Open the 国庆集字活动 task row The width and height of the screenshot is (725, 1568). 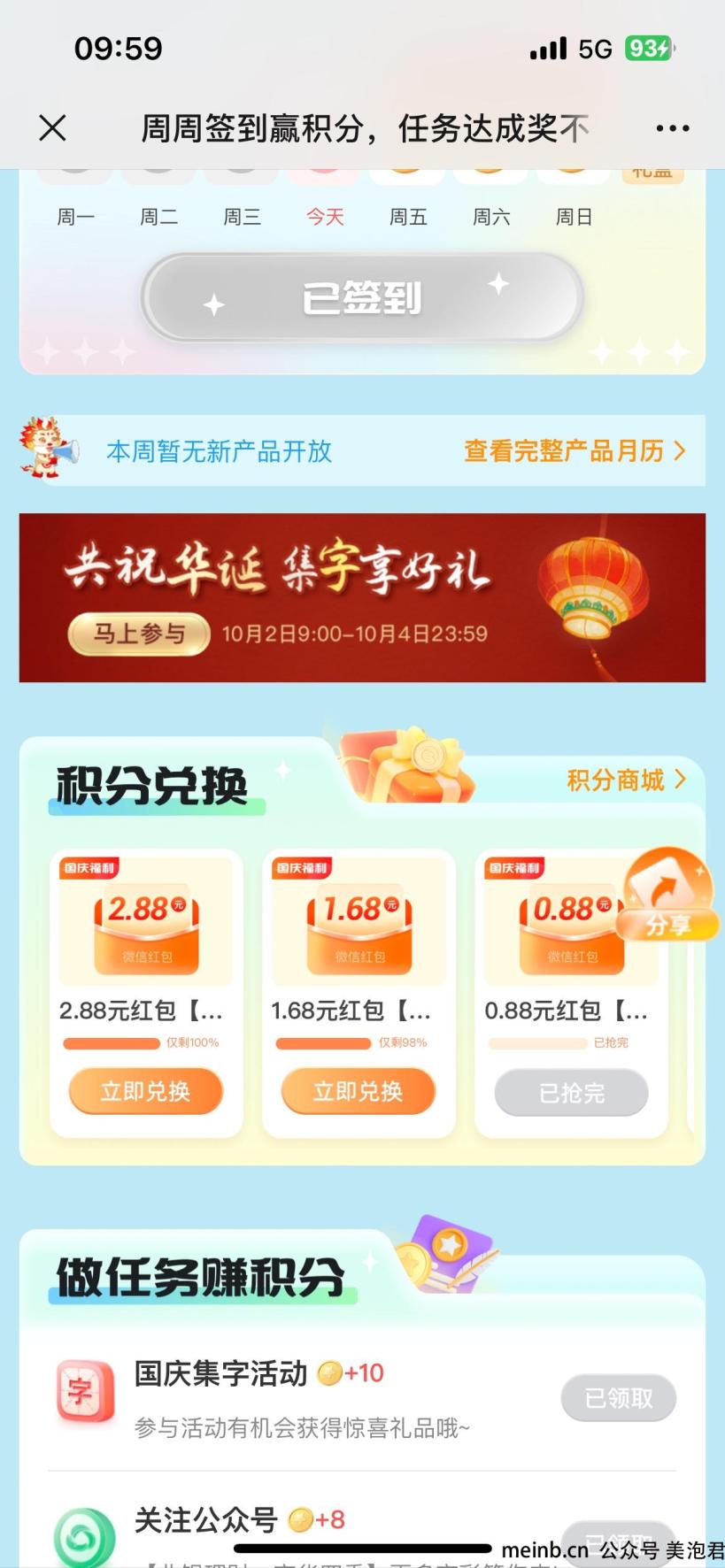pos(301,1398)
